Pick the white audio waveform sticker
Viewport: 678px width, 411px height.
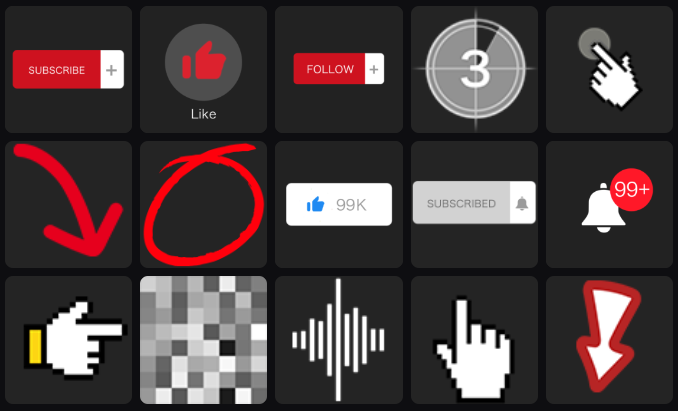[x=338, y=340]
